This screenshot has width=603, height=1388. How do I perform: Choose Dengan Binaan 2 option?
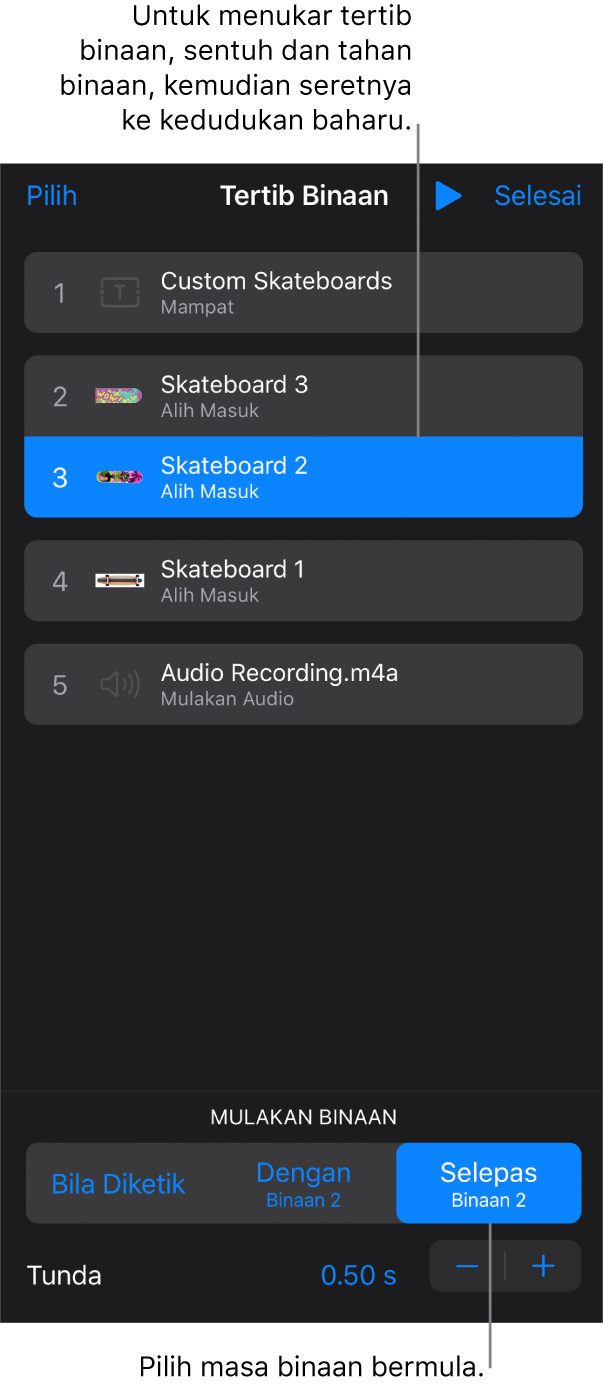(303, 1184)
